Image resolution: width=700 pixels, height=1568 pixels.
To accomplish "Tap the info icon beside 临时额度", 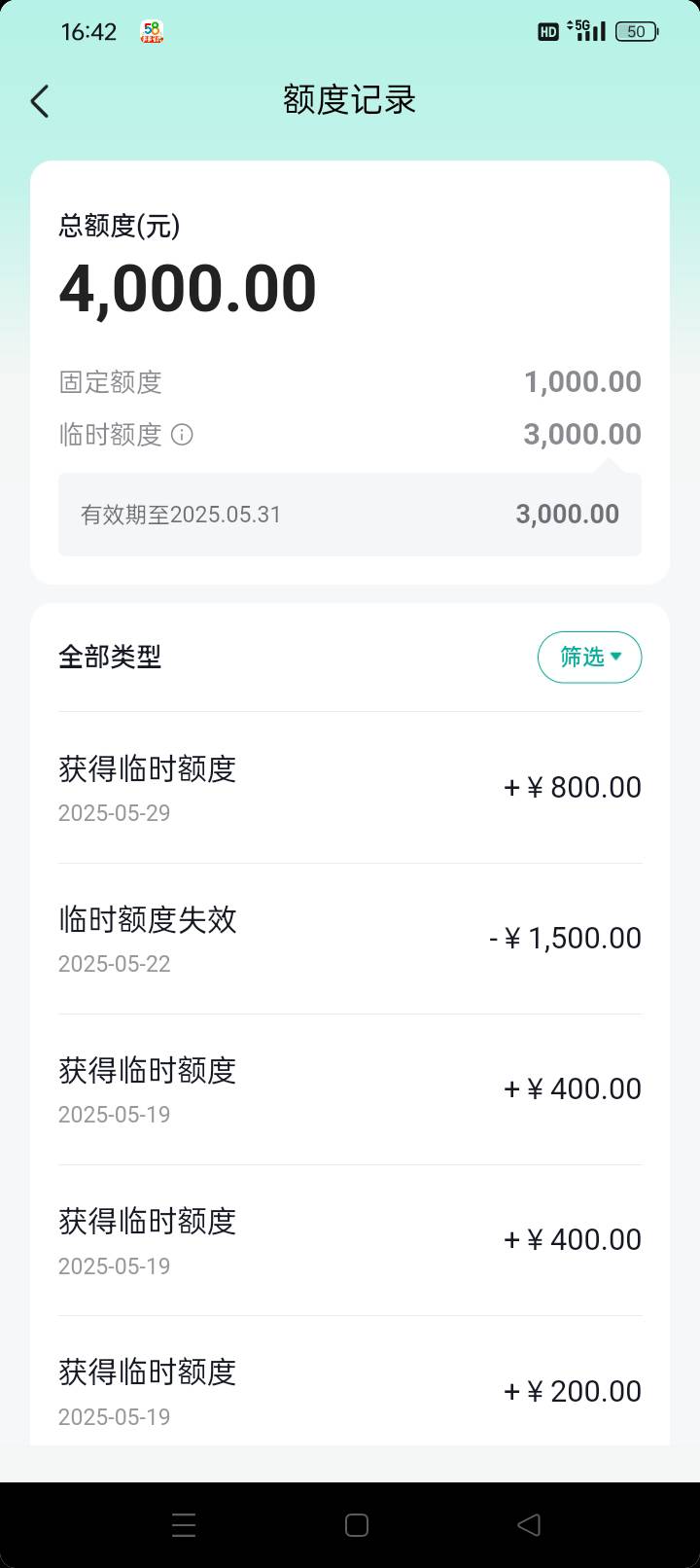I will point(182,435).
